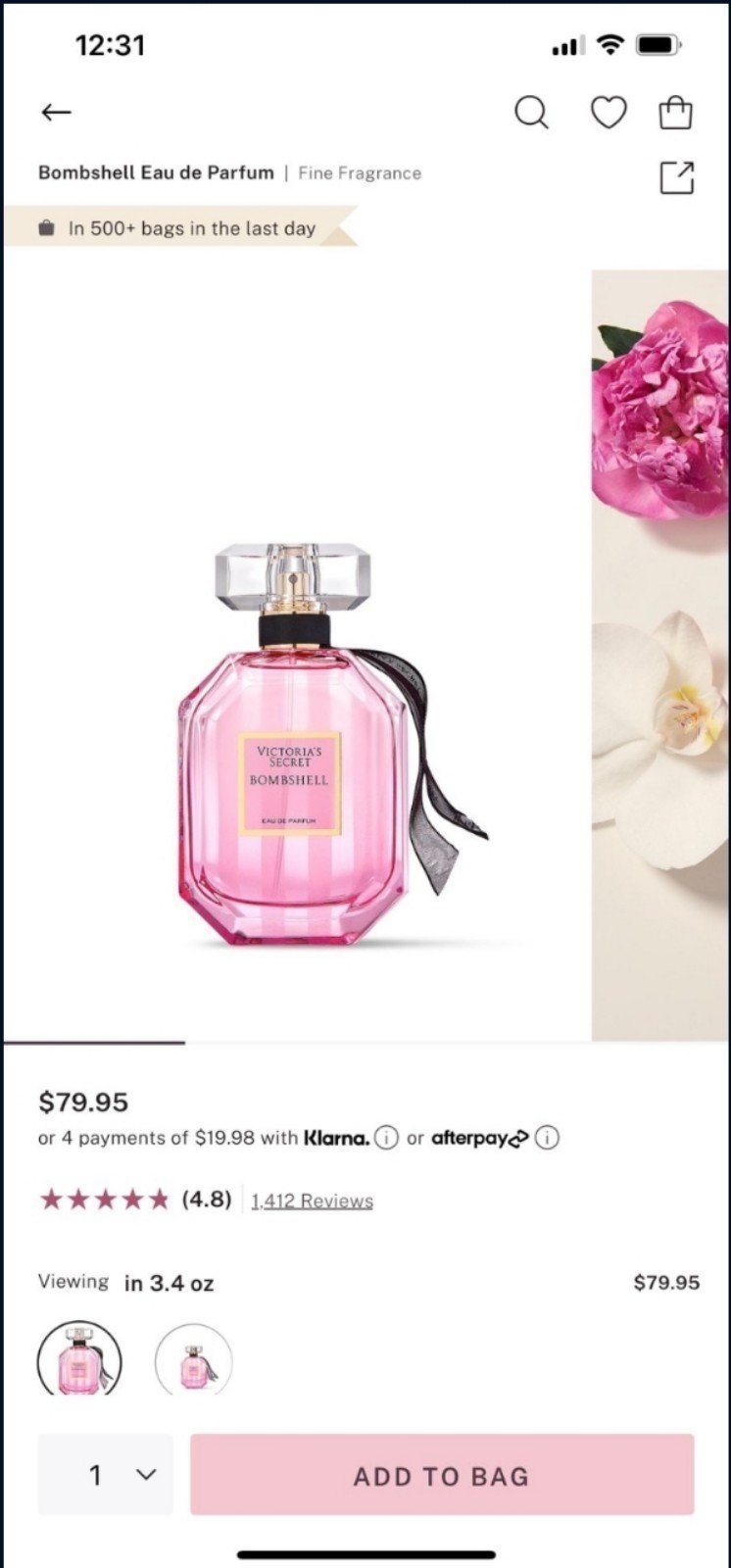This screenshot has height=1568, width=731.
Task: Select the larger 3.4 oz bottle option
Action: [79, 1358]
